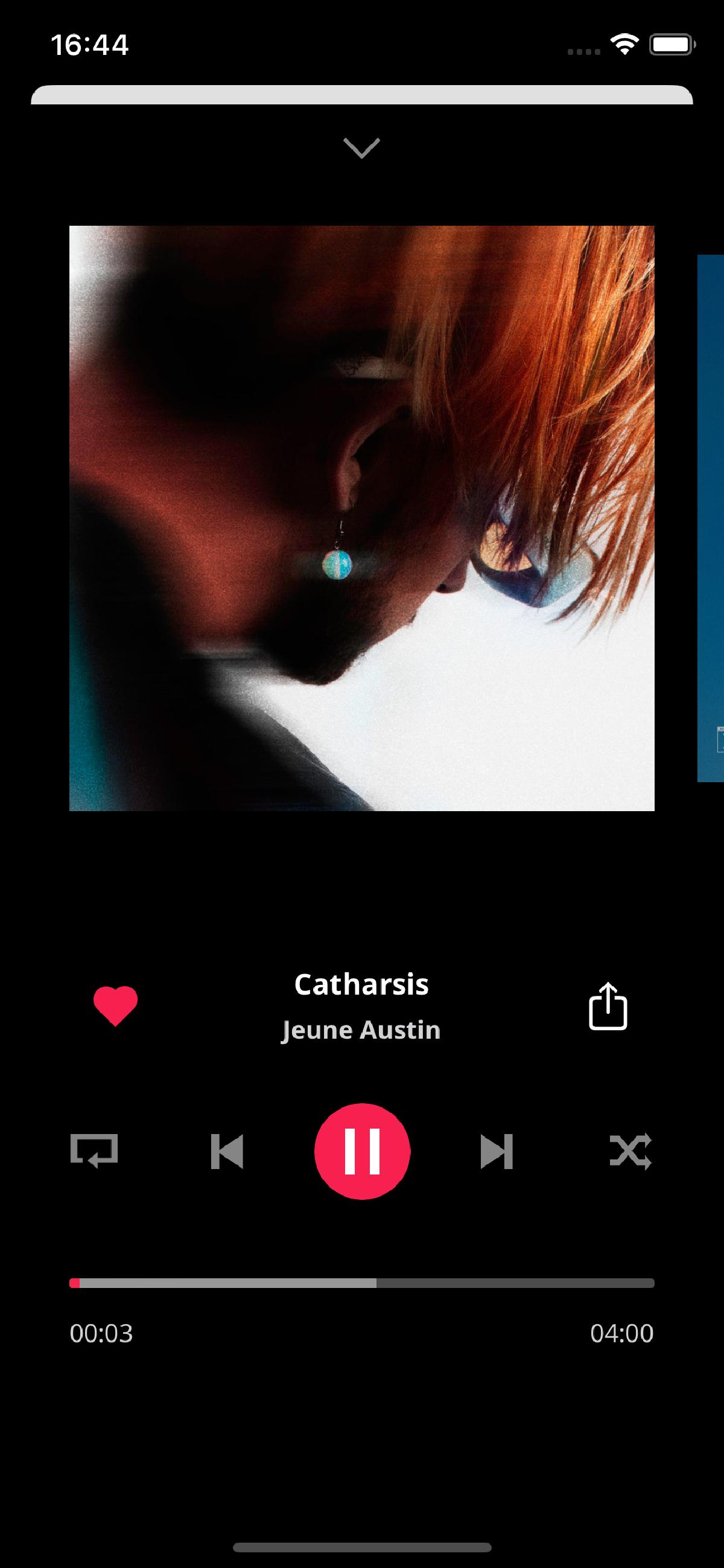Collapse the player with the down chevron
724x1568 pixels.
pyautogui.click(x=361, y=147)
